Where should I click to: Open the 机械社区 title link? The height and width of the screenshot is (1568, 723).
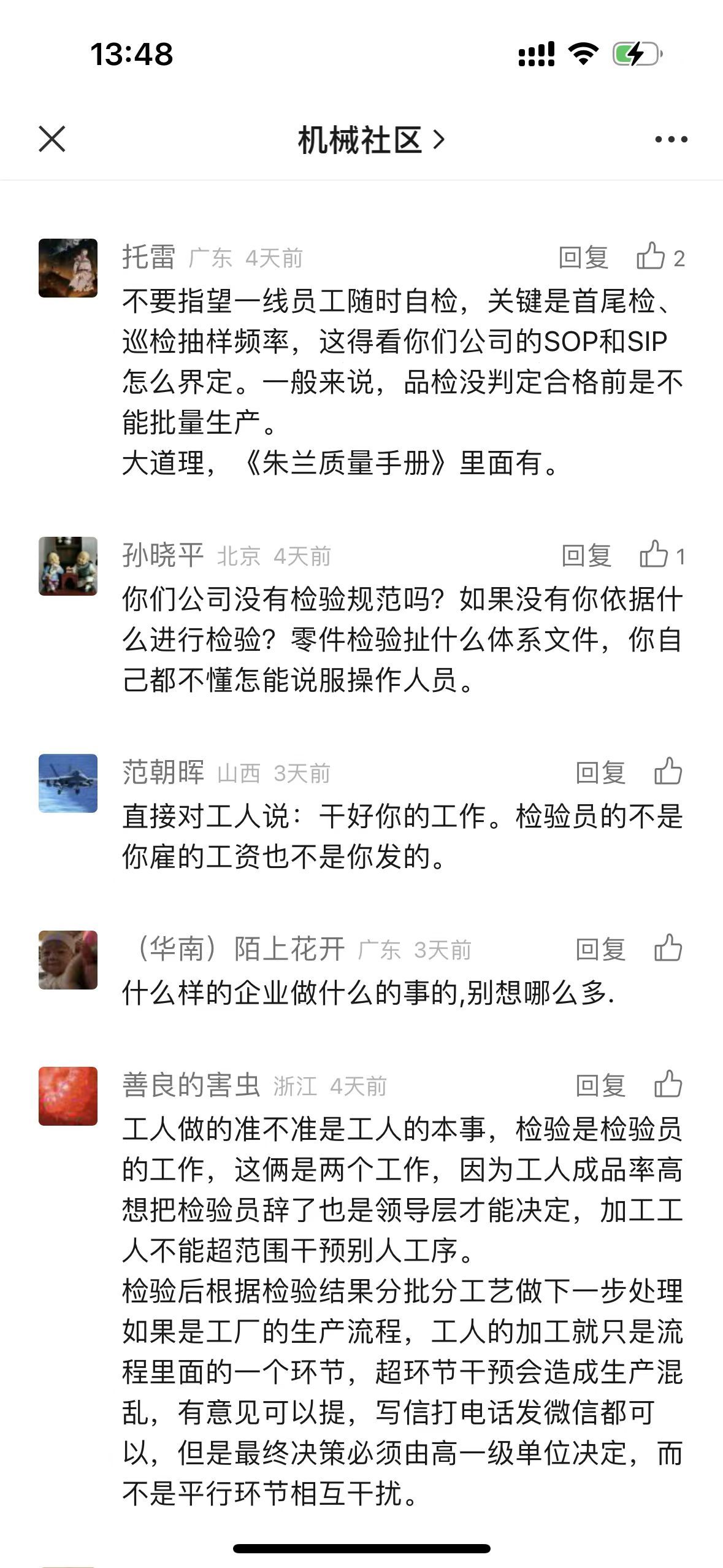pos(370,140)
